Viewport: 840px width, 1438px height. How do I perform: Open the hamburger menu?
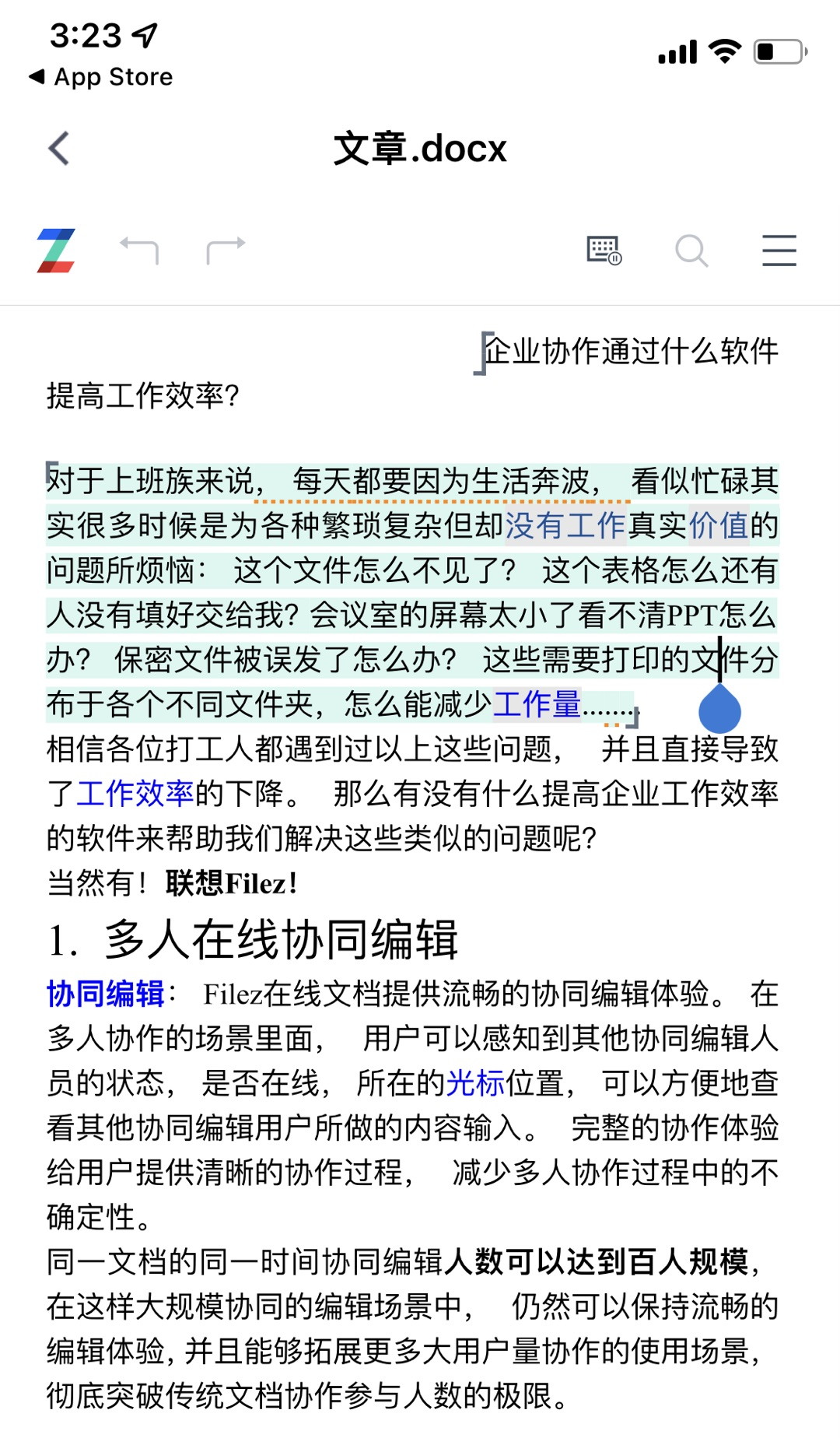pos(779,251)
